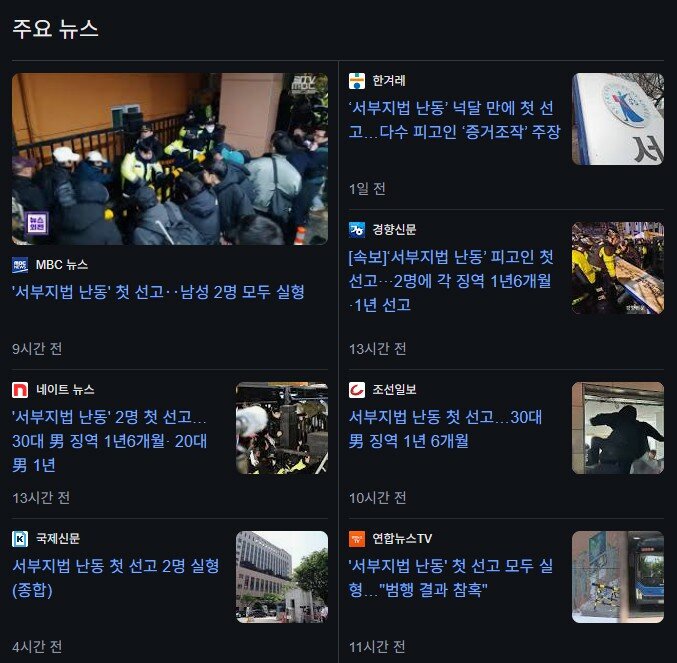Tap the 국제신문 courthouse thumbnail image
This screenshot has width=677, height=663.
coord(281,577)
